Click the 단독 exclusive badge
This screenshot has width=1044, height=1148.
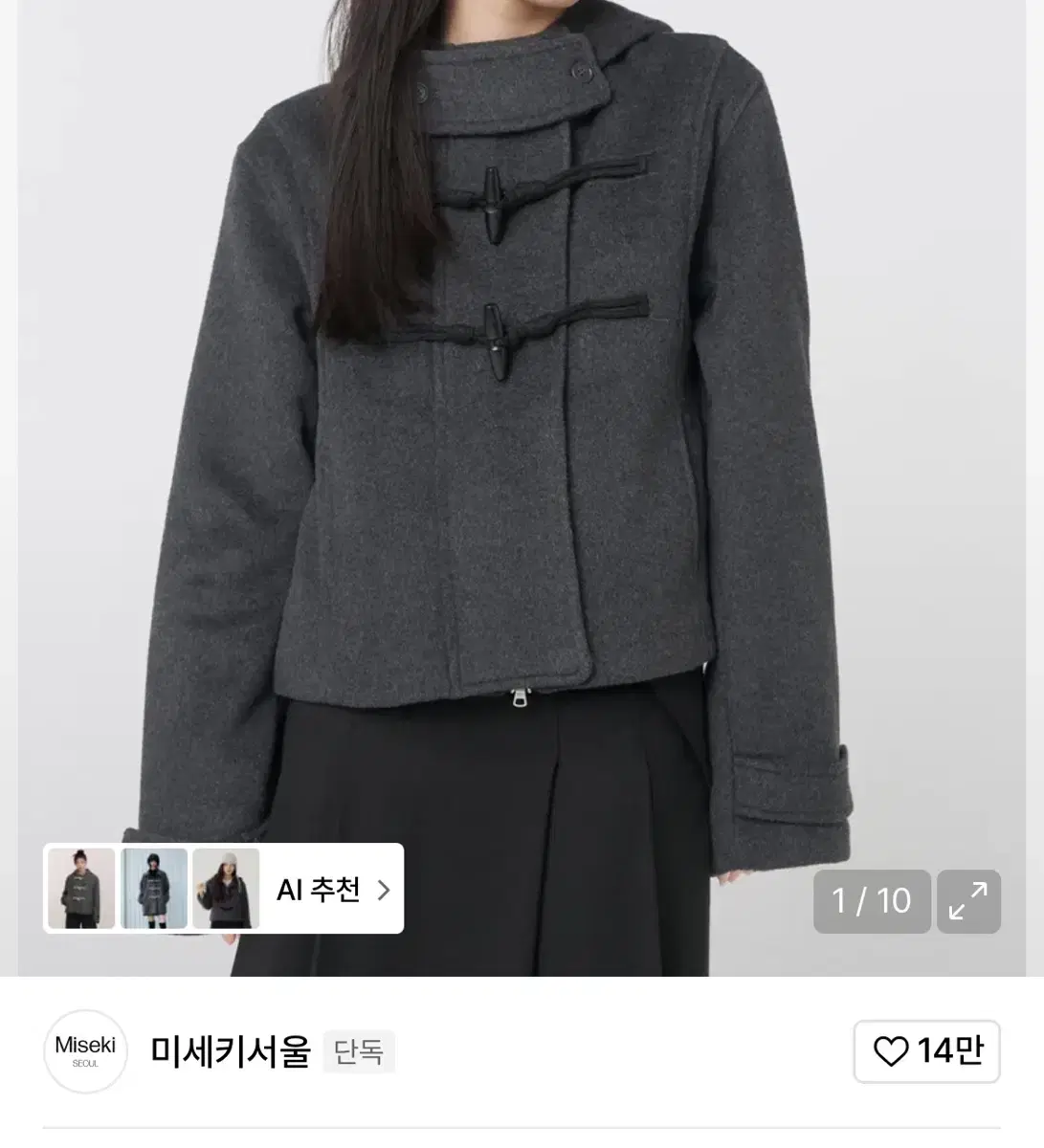[x=359, y=1051]
